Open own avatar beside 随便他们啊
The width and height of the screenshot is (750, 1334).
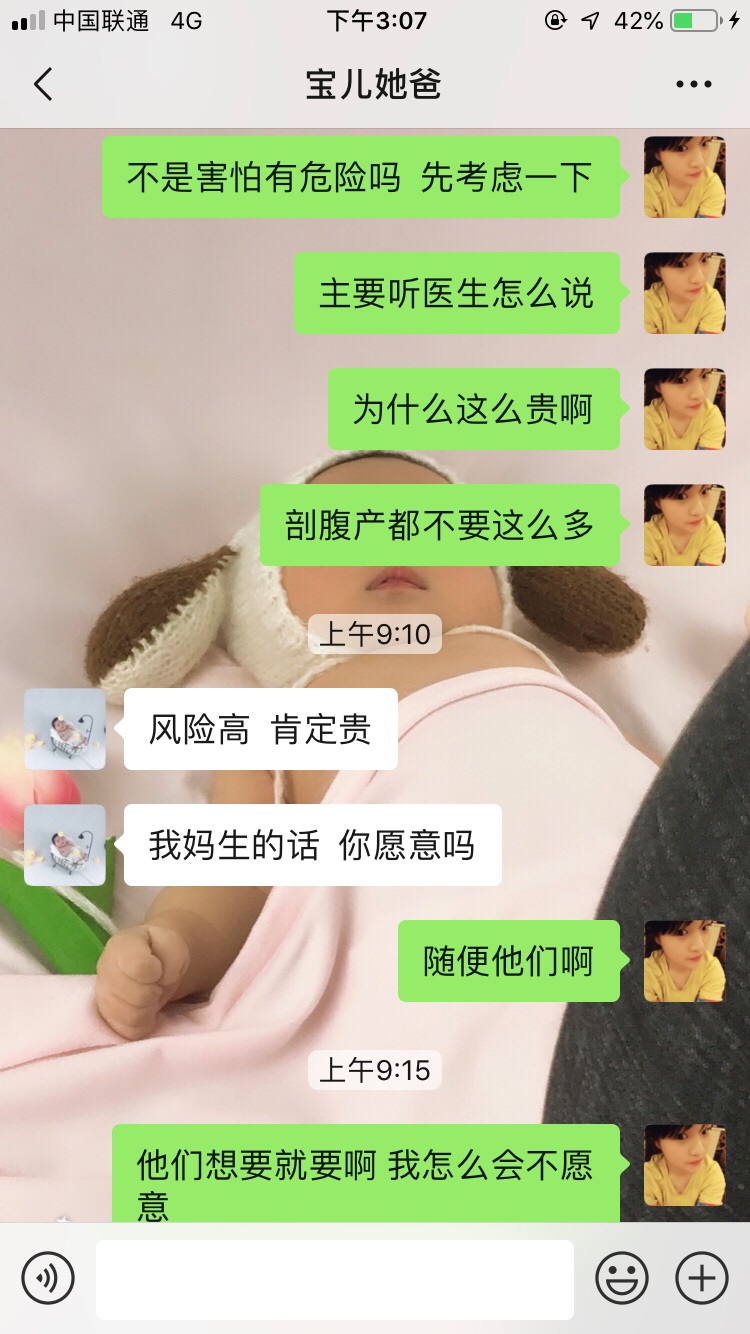684,961
